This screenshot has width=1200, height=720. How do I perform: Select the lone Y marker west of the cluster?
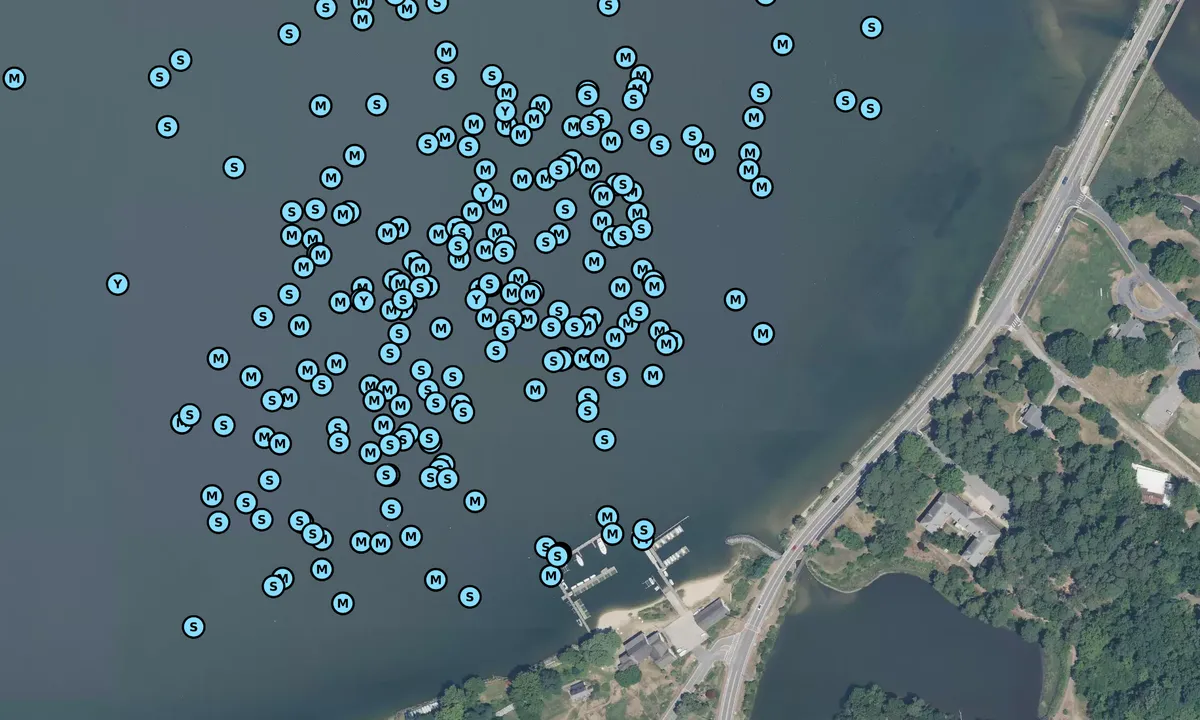[x=118, y=284]
